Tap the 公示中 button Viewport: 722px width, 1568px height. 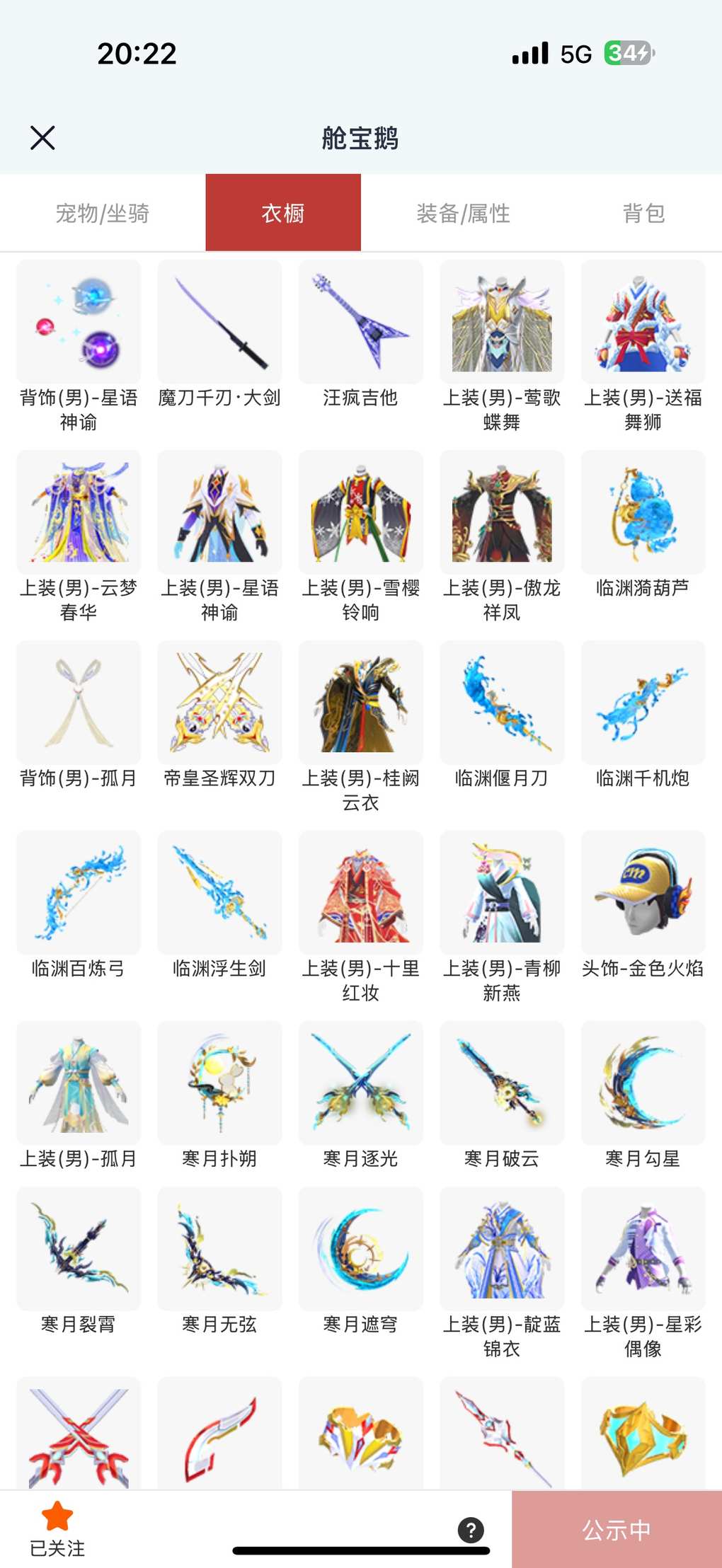[617, 1530]
